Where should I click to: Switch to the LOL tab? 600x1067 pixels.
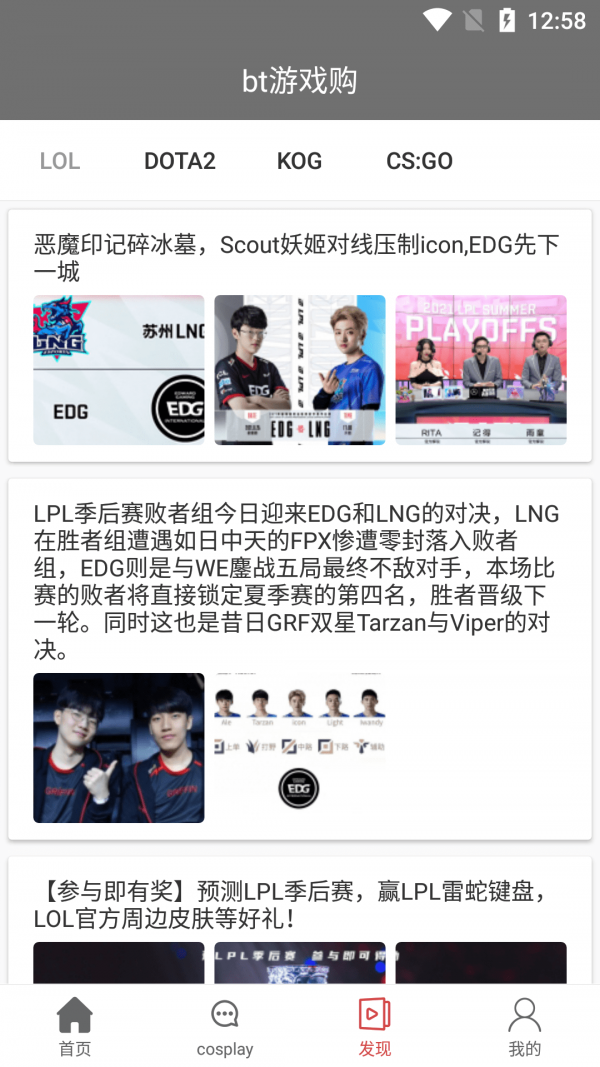(60, 161)
